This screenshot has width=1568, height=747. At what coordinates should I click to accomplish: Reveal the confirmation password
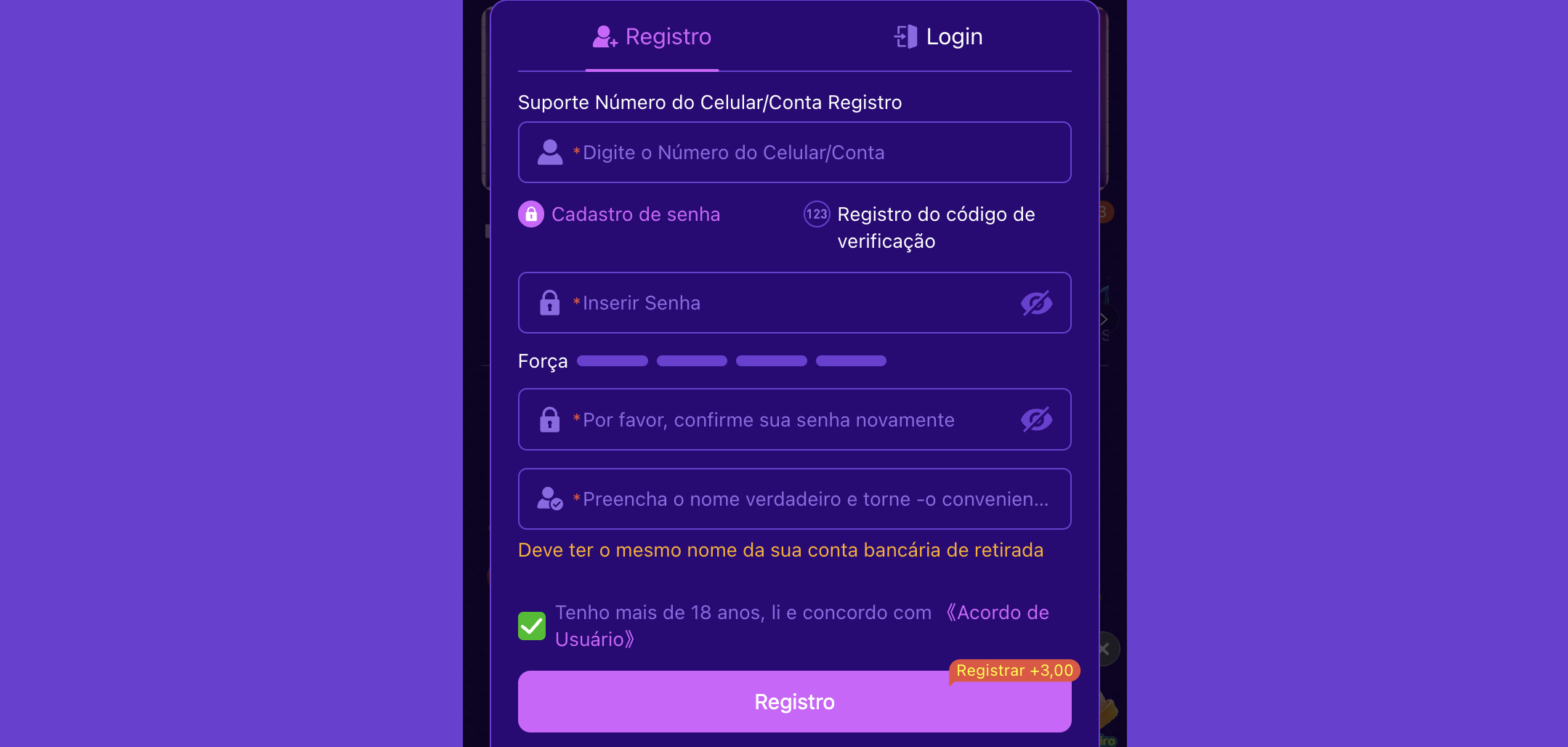pyautogui.click(x=1036, y=420)
